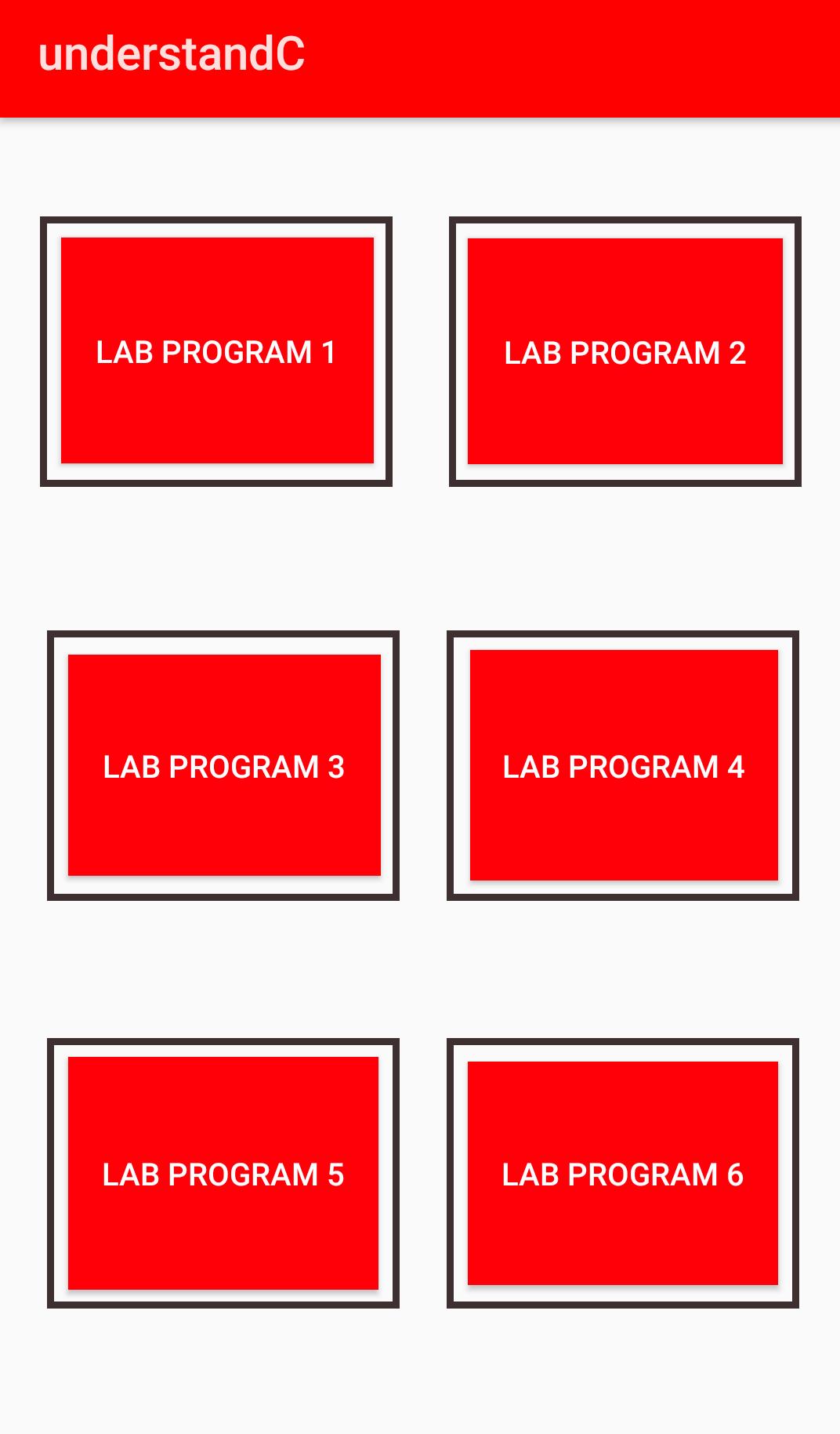This screenshot has width=840, height=1434.
Task: View Lab Program 5
Action: [x=223, y=1174]
